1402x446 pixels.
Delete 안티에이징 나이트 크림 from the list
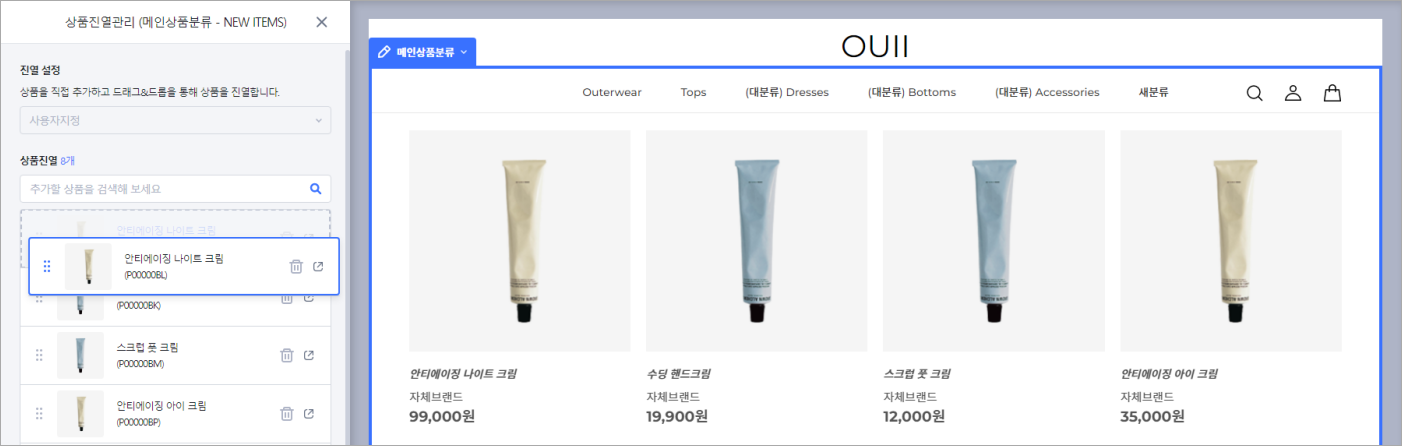tap(296, 266)
